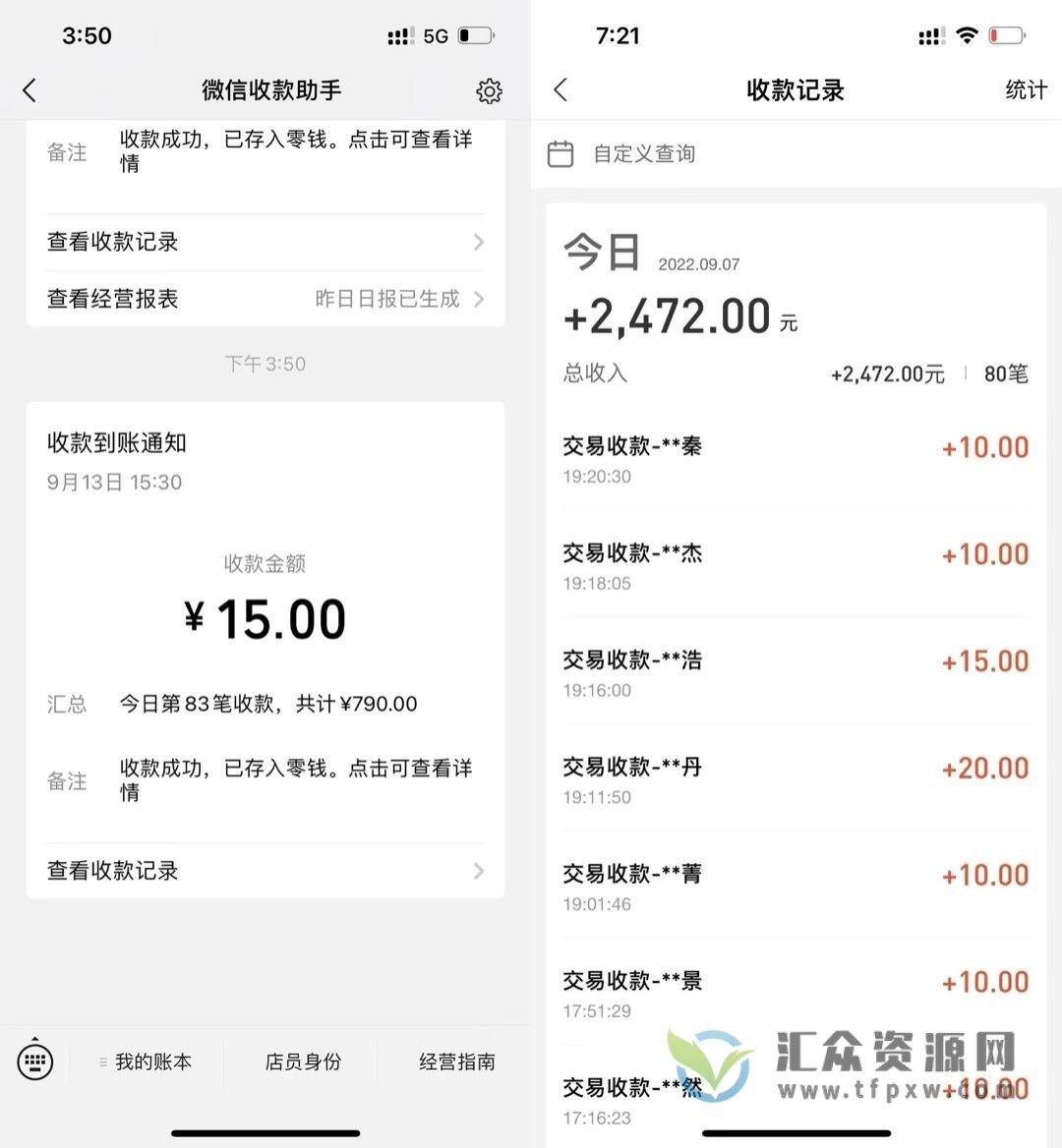Switch to 我的账本 tab
The width and height of the screenshot is (1062, 1148).
[152, 1062]
